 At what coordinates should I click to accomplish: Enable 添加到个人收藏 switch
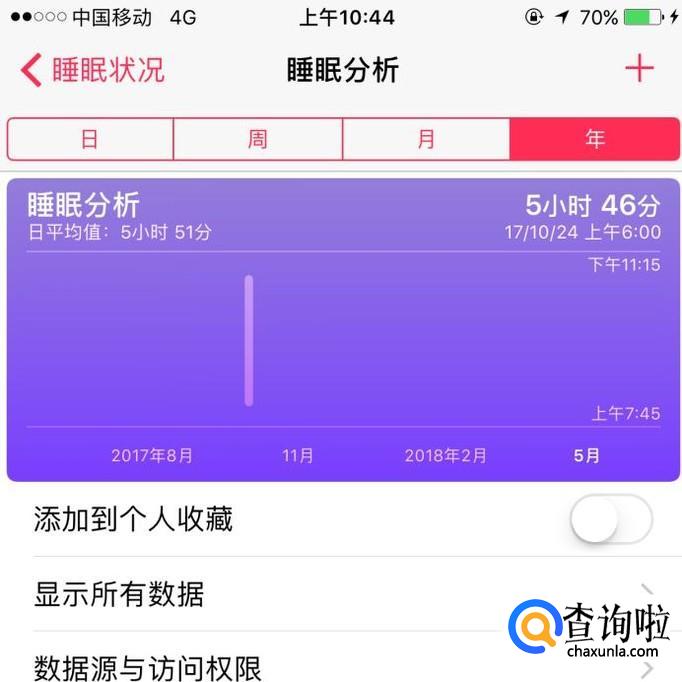(x=611, y=518)
